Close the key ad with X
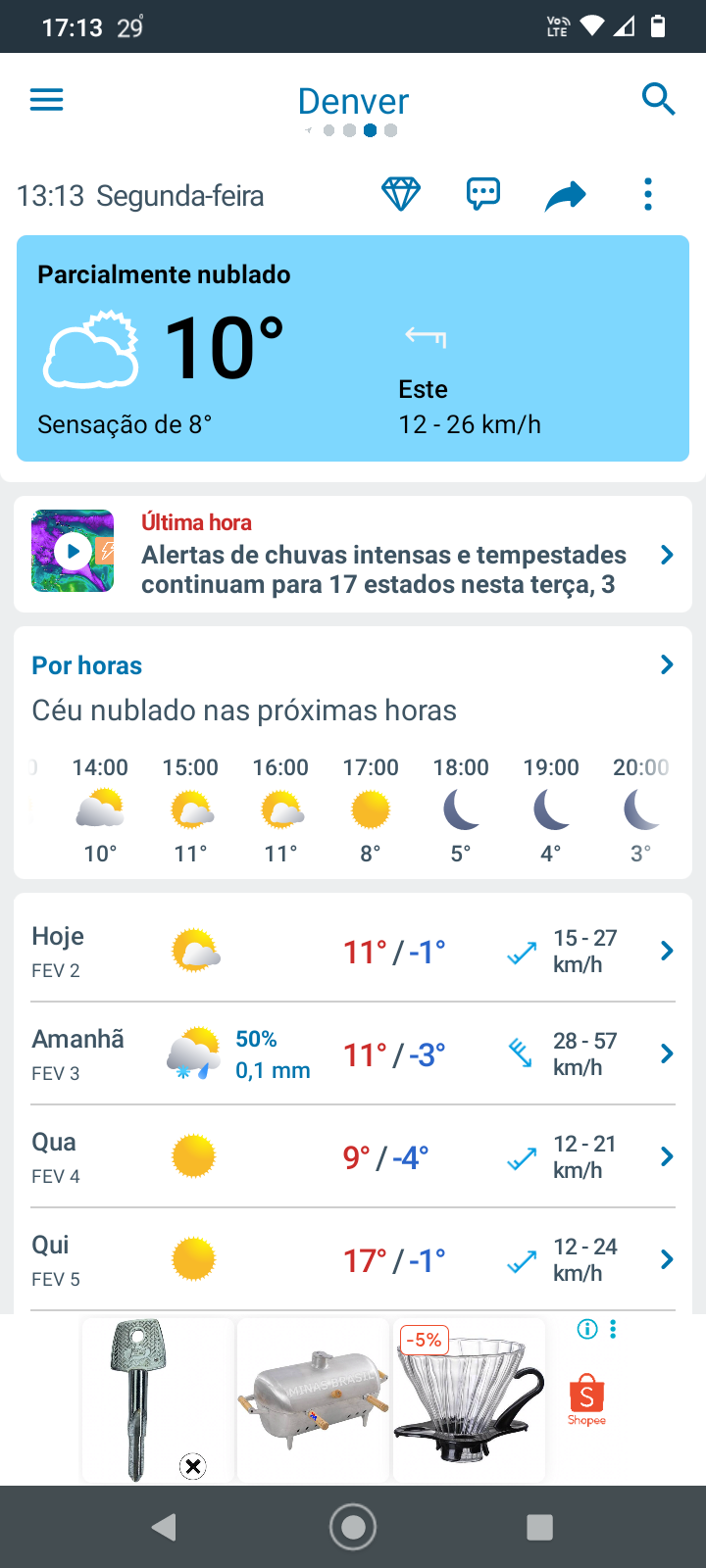The image size is (706, 1568). tap(193, 1466)
